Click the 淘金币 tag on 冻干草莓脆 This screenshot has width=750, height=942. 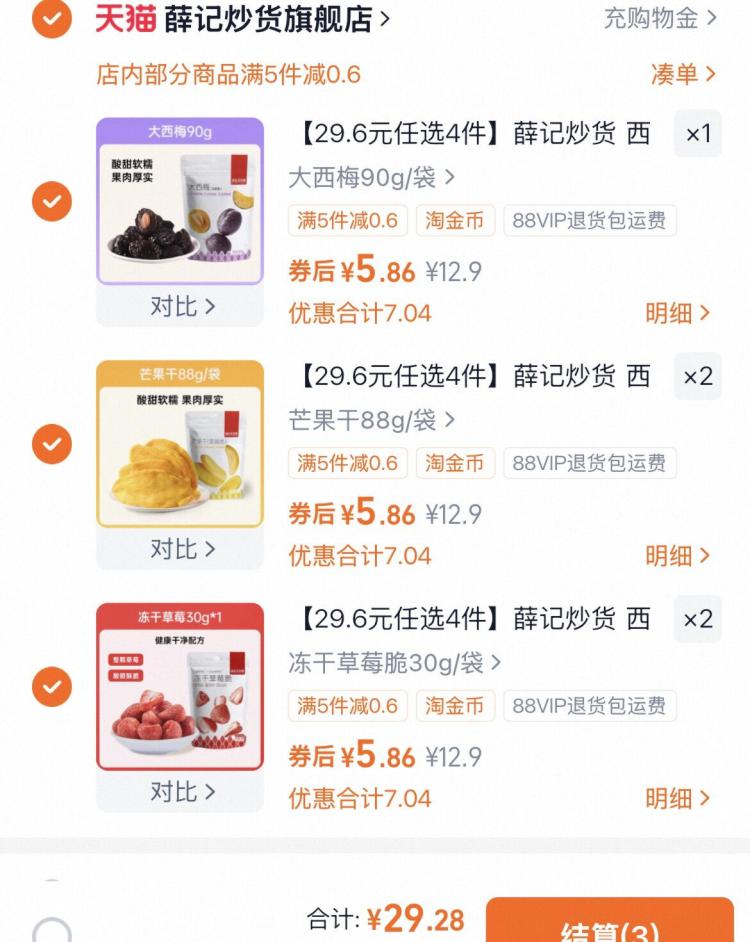455,706
